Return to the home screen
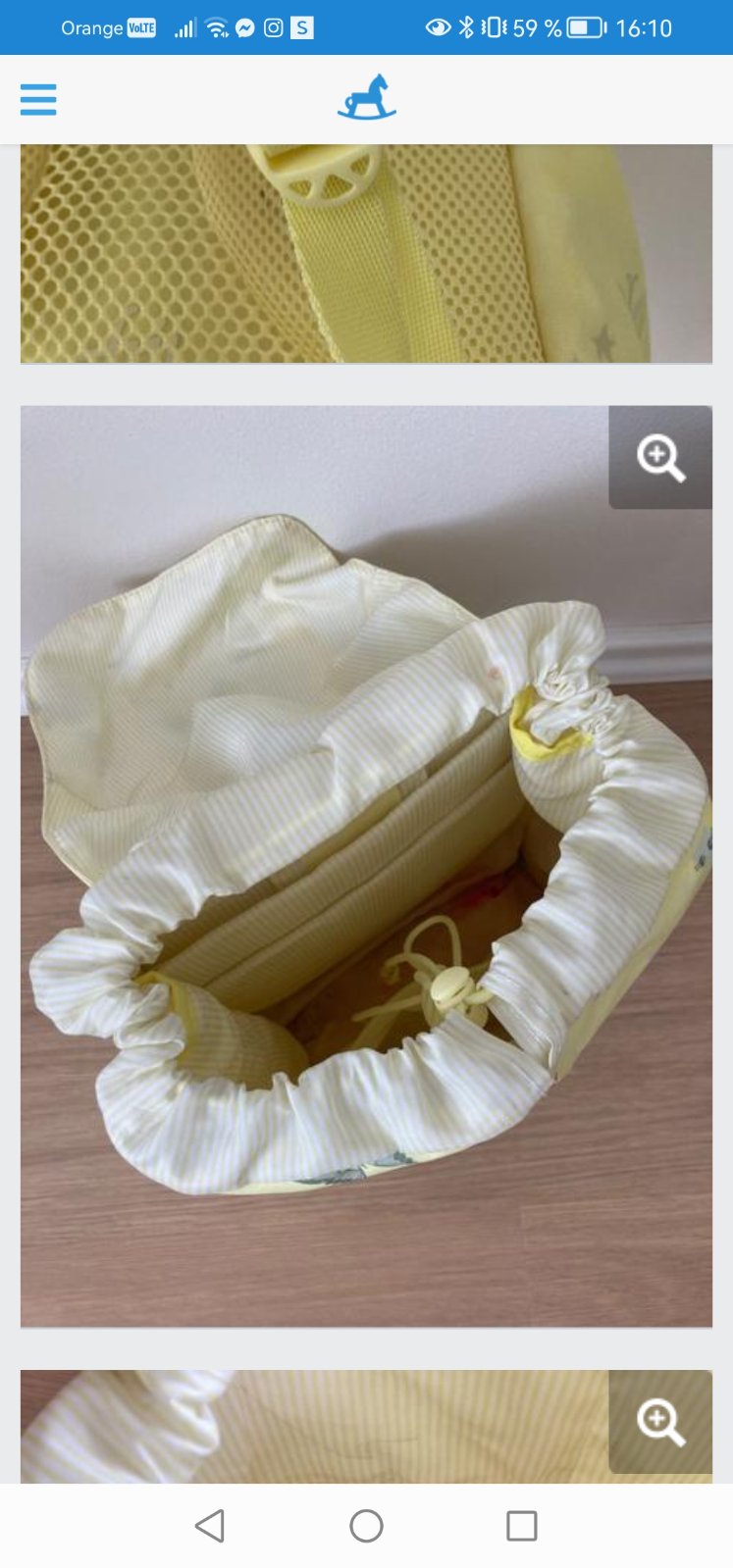This screenshot has width=733, height=1568. (366, 1526)
